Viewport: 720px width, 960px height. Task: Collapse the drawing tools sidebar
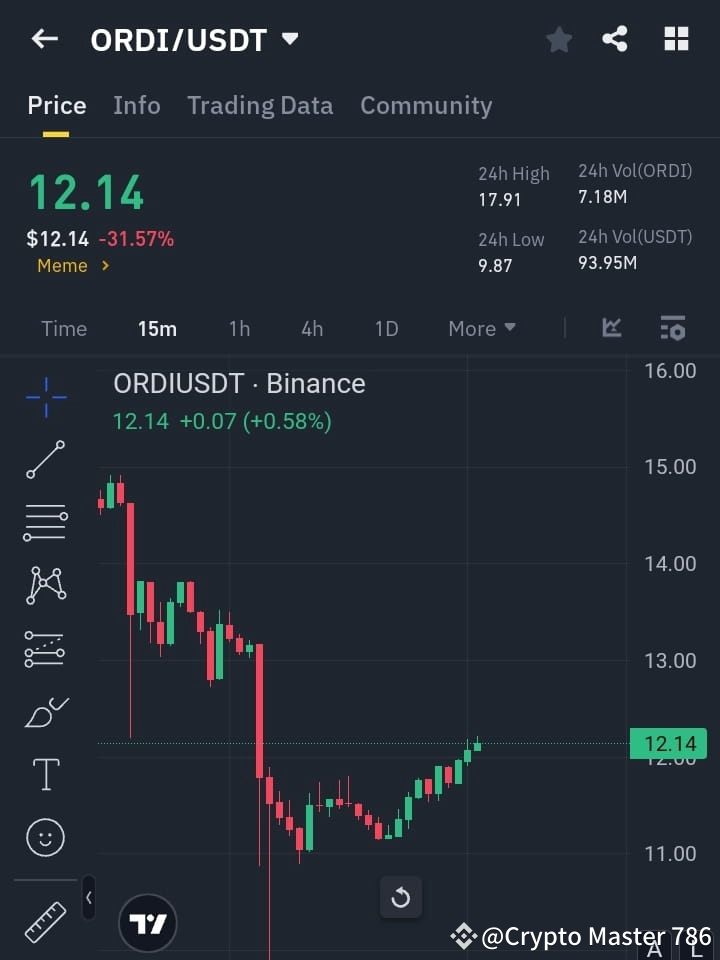click(x=89, y=898)
